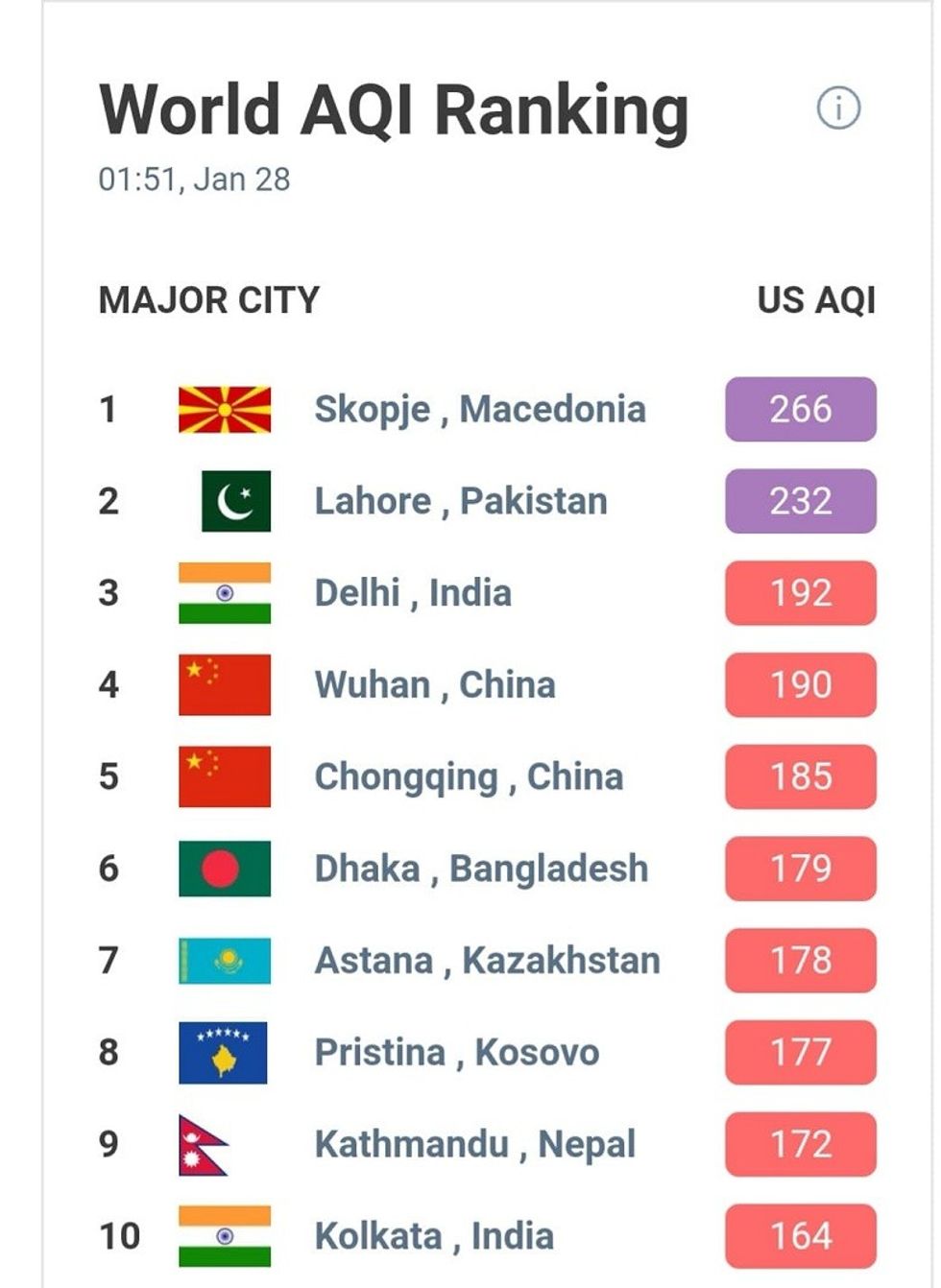Open Lahore, Pakistan ranking row
The width and height of the screenshot is (941, 1288).
pos(460,501)
